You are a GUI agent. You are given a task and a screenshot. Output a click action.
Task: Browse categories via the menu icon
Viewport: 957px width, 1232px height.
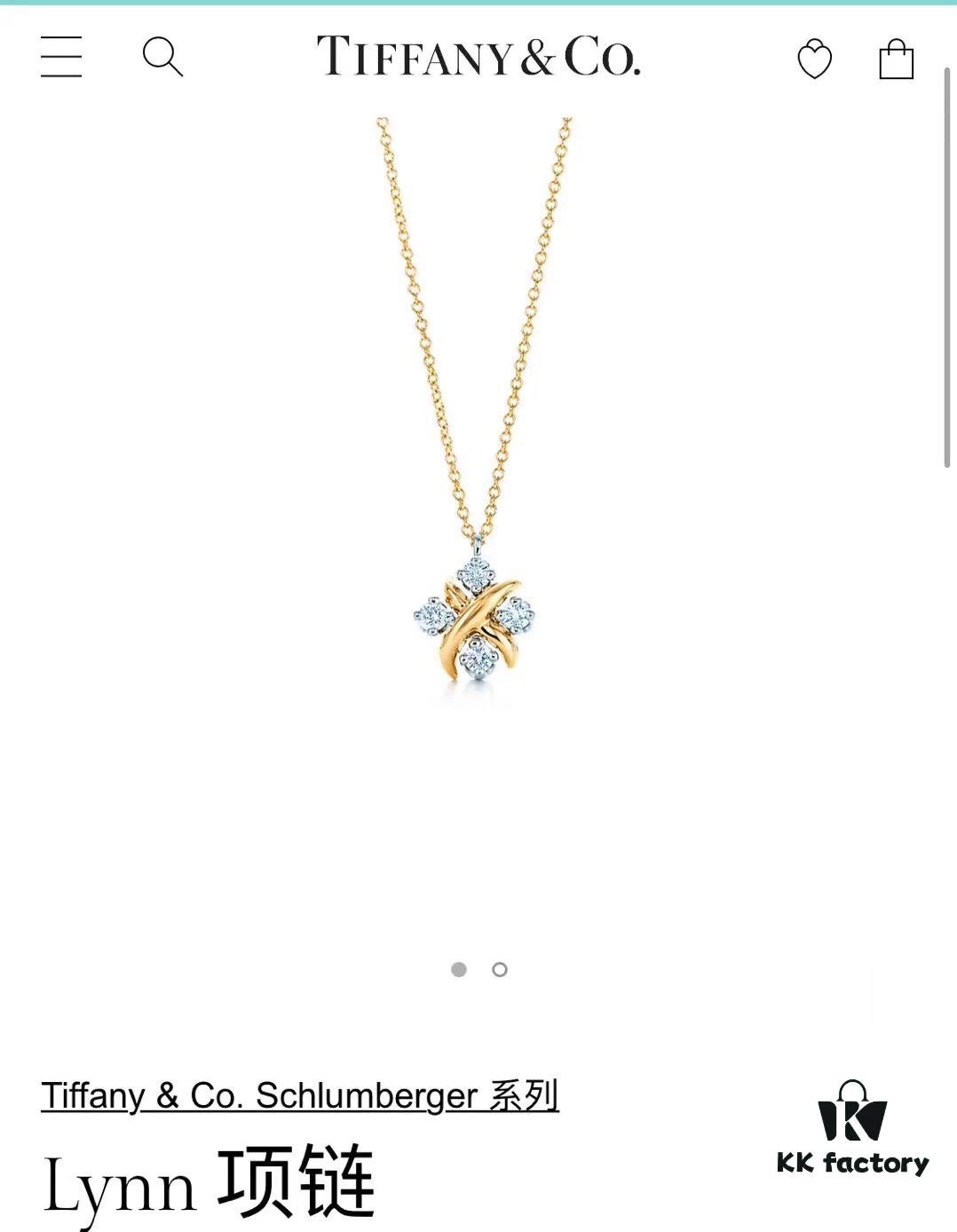point(60,56)
